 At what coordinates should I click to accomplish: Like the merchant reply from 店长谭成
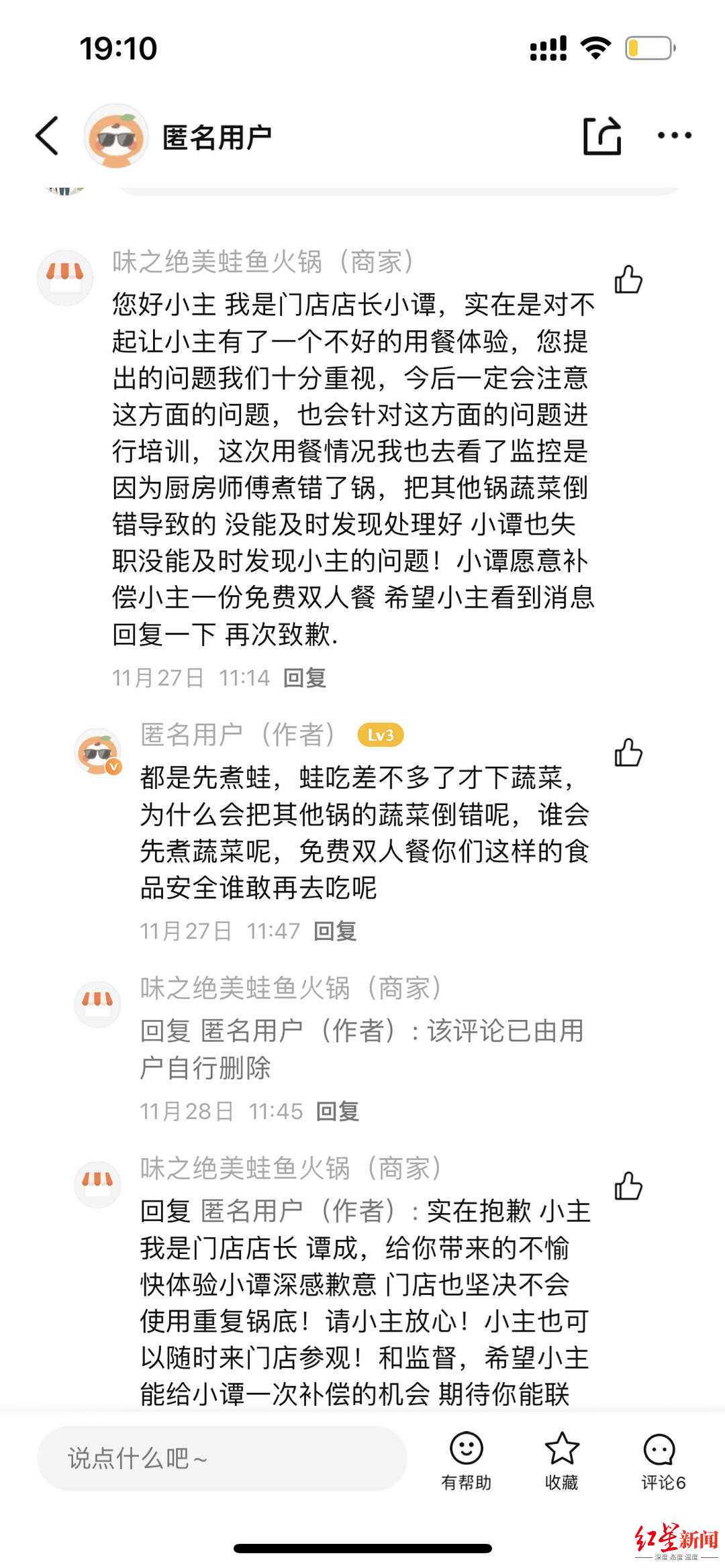(628, 1186)
